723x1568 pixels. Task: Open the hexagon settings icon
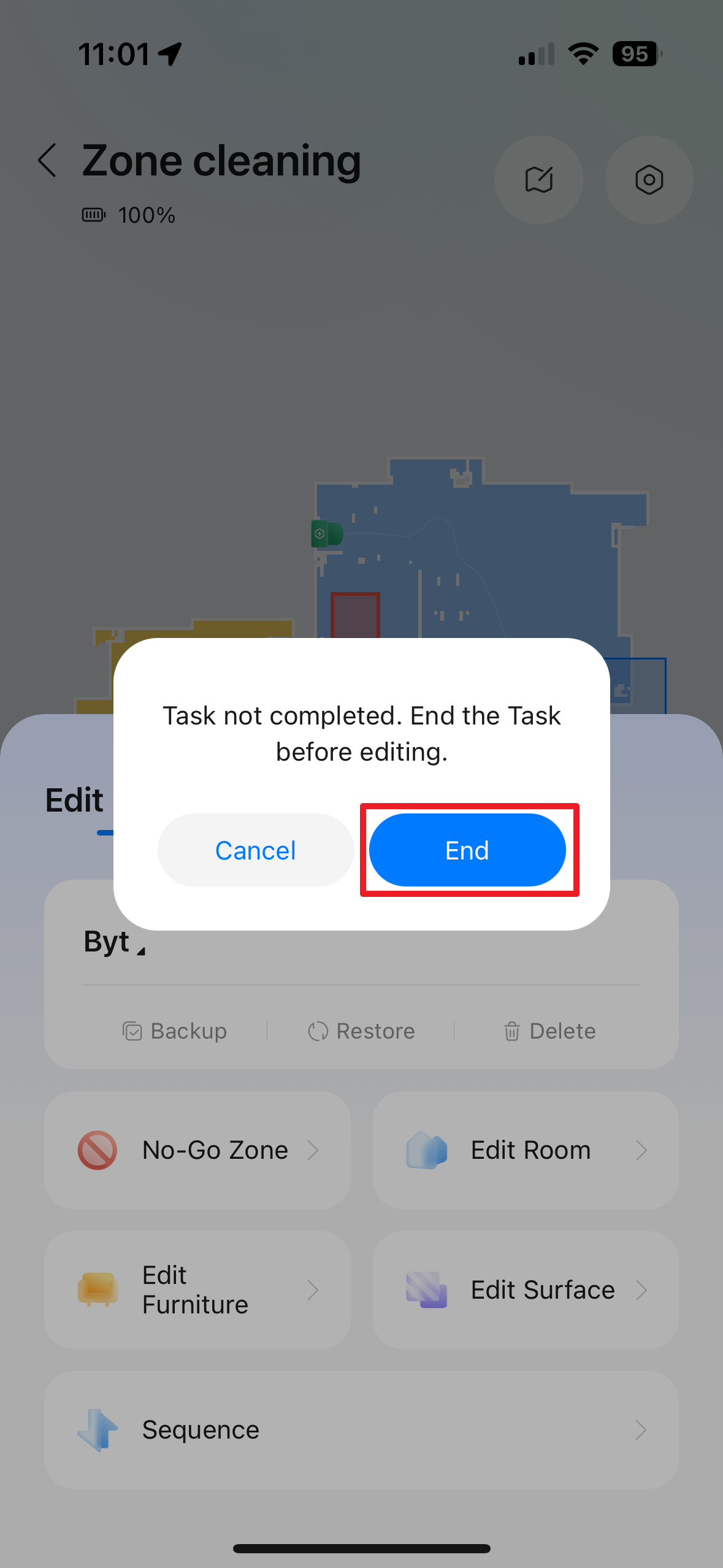point(649,180)
